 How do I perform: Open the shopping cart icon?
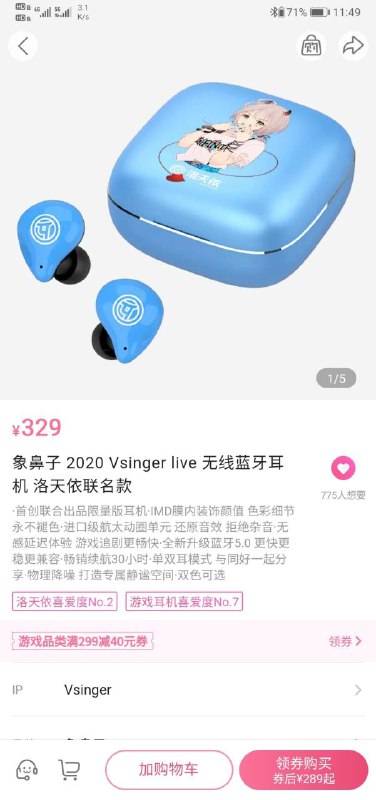coord(69,770)
